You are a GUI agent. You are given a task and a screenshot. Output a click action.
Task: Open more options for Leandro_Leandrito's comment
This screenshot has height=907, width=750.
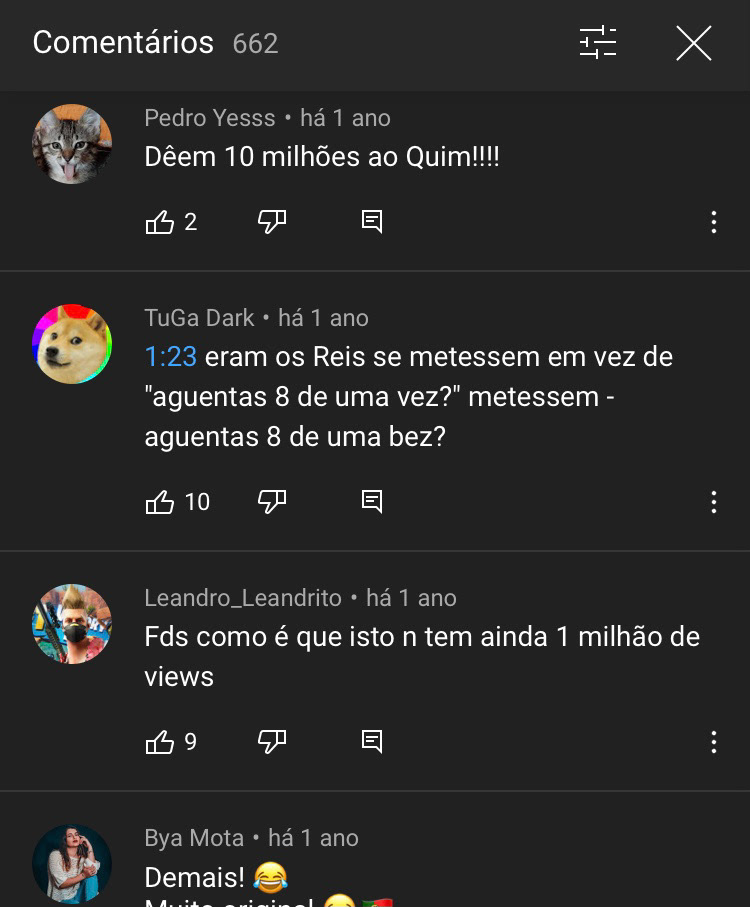(713, 742)
